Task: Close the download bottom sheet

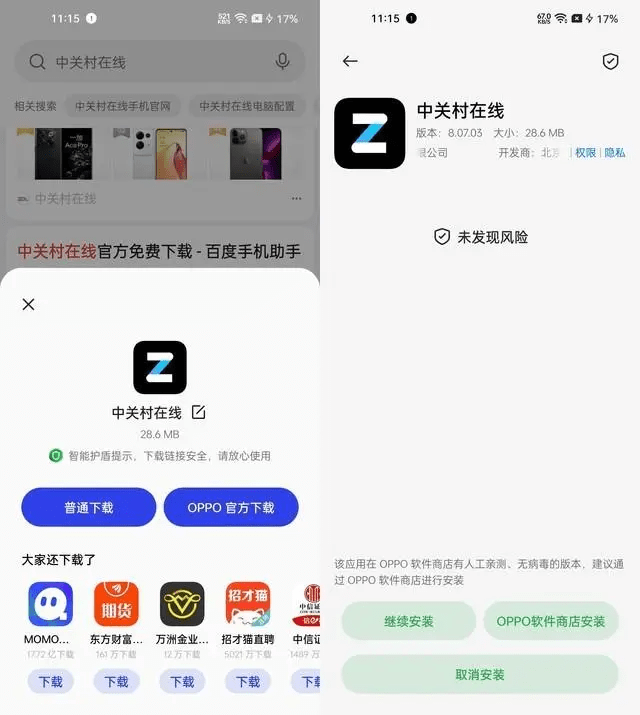Action: (28, 304)
